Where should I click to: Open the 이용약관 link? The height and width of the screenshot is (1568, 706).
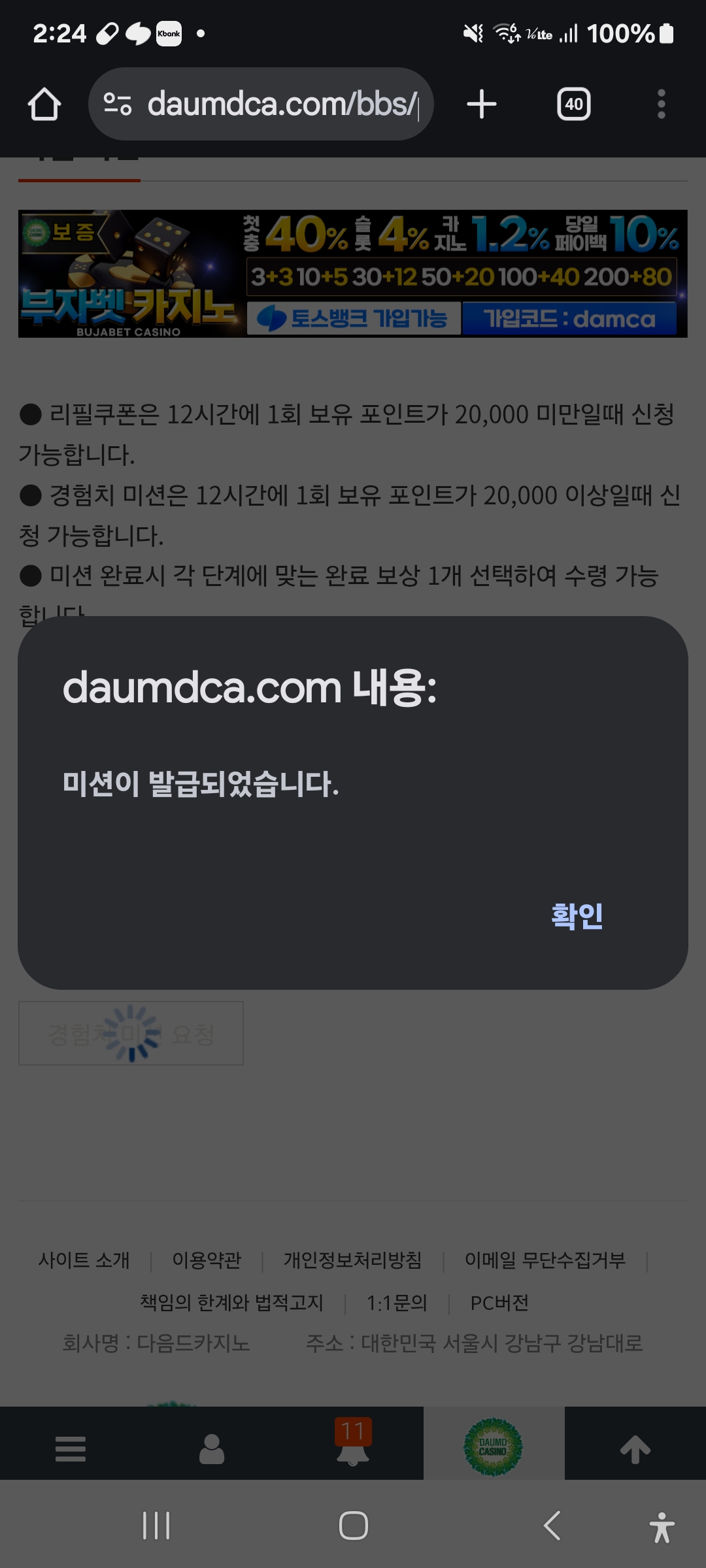tap(207, 1260)
